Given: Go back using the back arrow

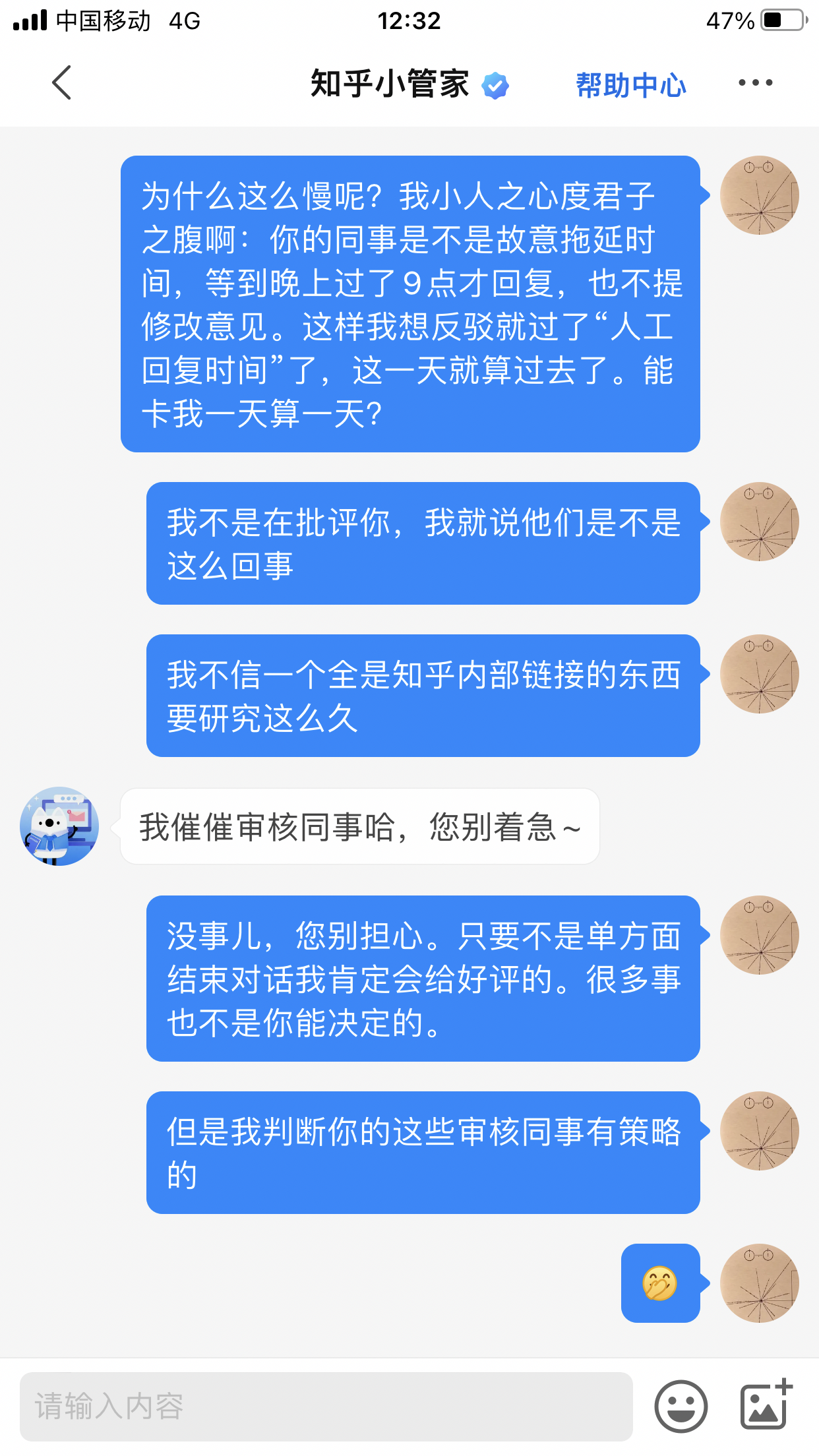Looking at the screenshot, I should click(x=62, y=83).
